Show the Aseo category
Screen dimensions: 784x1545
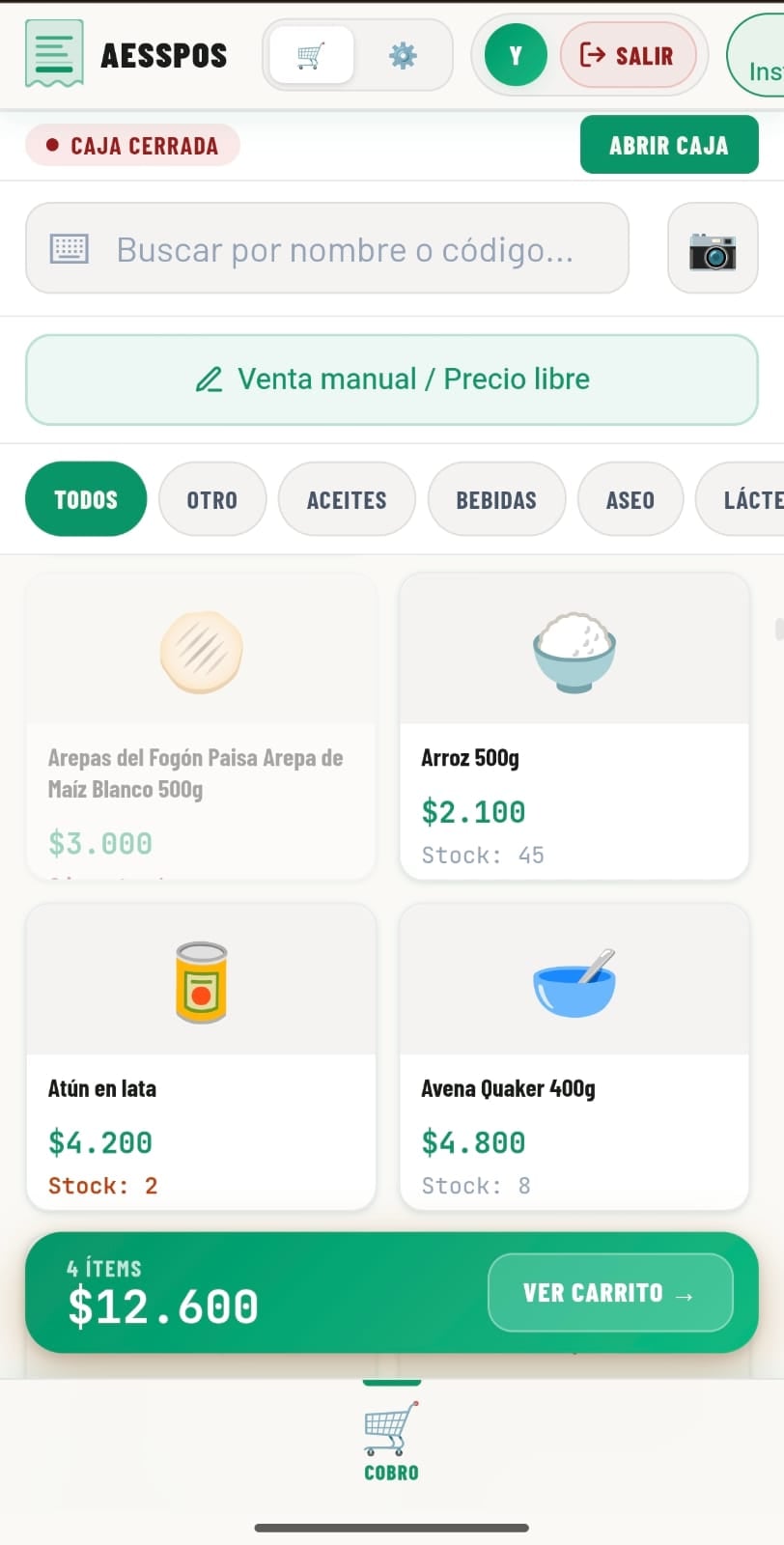(x=630, y=499)
